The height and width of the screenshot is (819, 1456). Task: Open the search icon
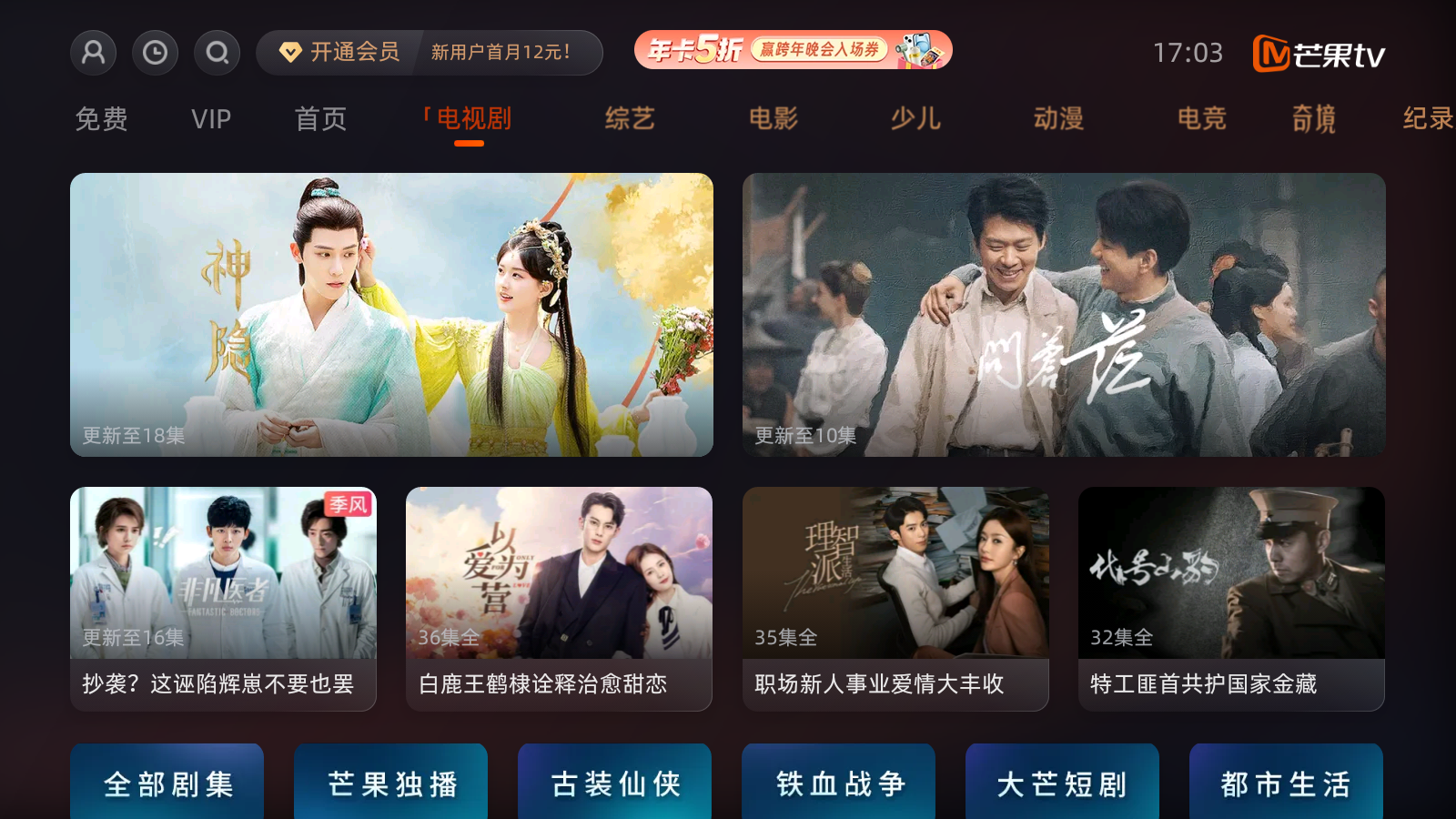point(217,53)
